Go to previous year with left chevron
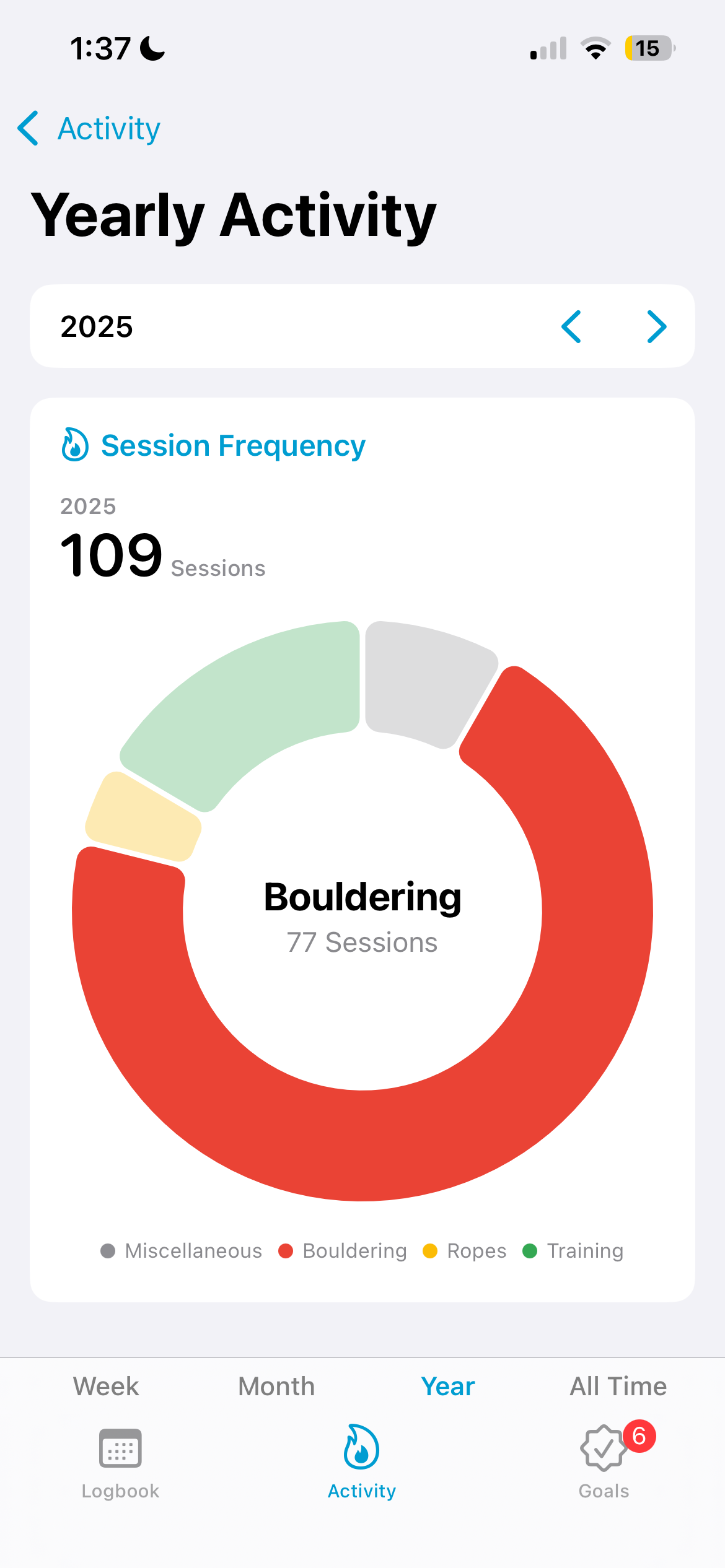The height and width of the screenshot is (1568, 725). [x=572, y=326]
